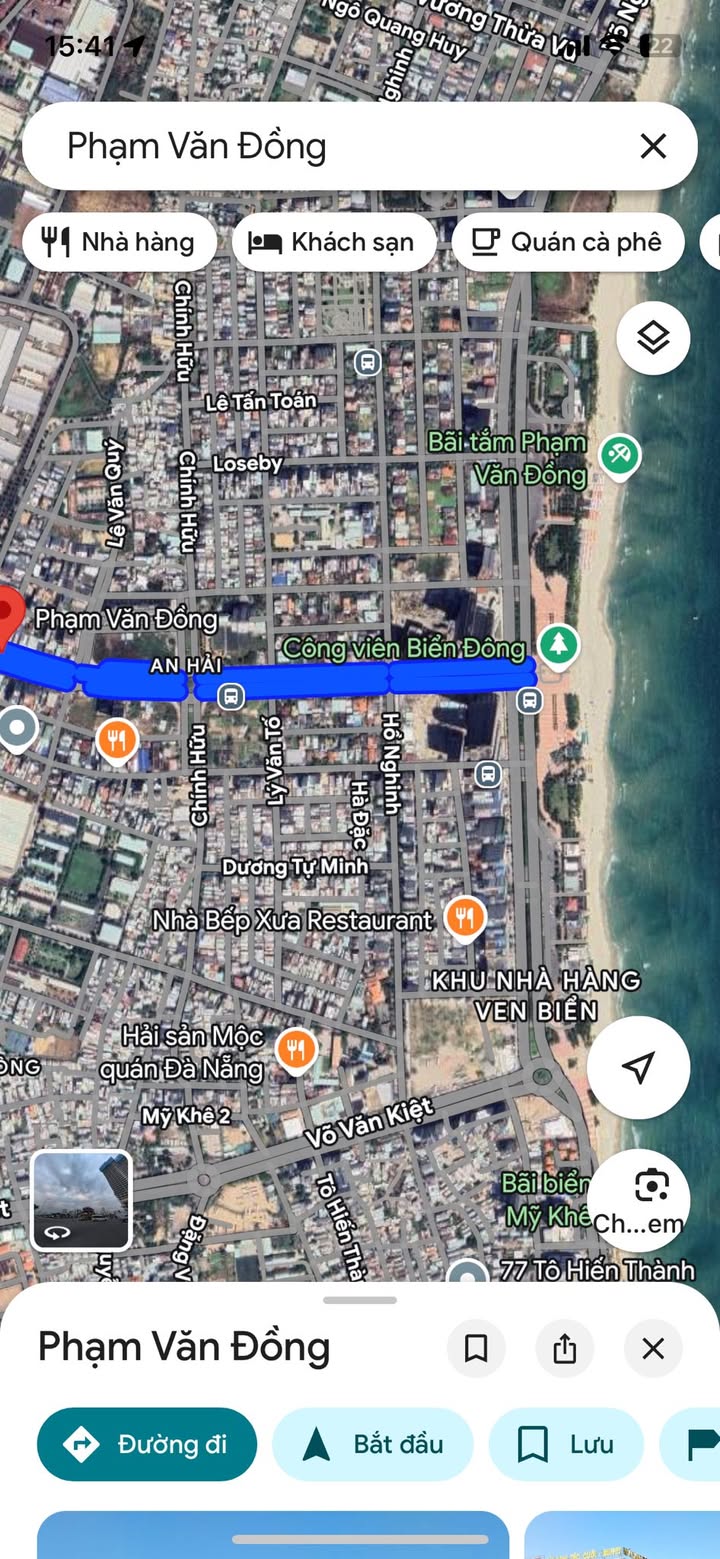The image size is (720, 1559).
Task: Clear the Phạm Văn Đồng search query
Action: (653, 147)
